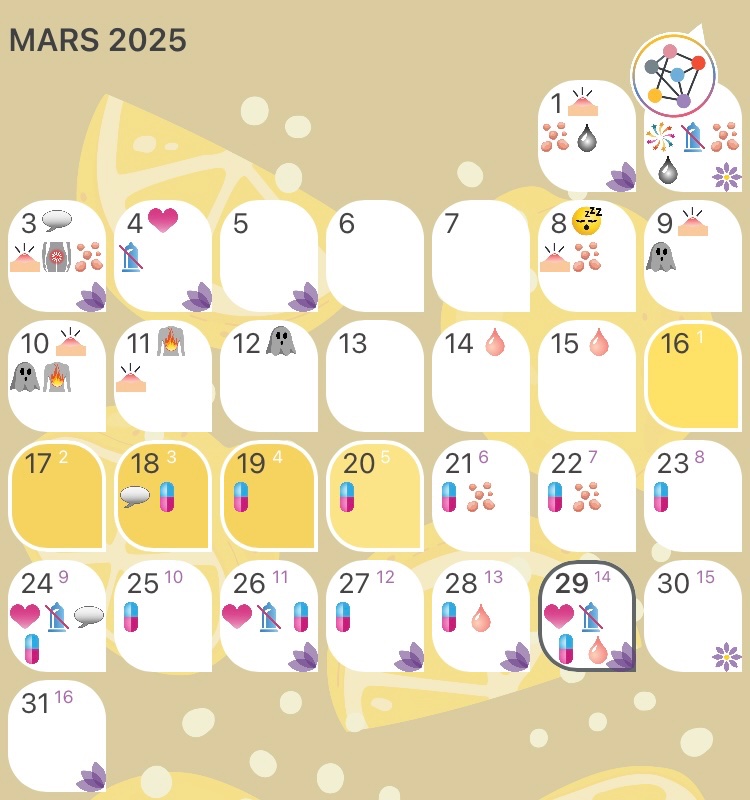Open day 8 with sleeping emoji
Image resolution: width=750 pixels, height=800 pixels.
tap(585, 255)
